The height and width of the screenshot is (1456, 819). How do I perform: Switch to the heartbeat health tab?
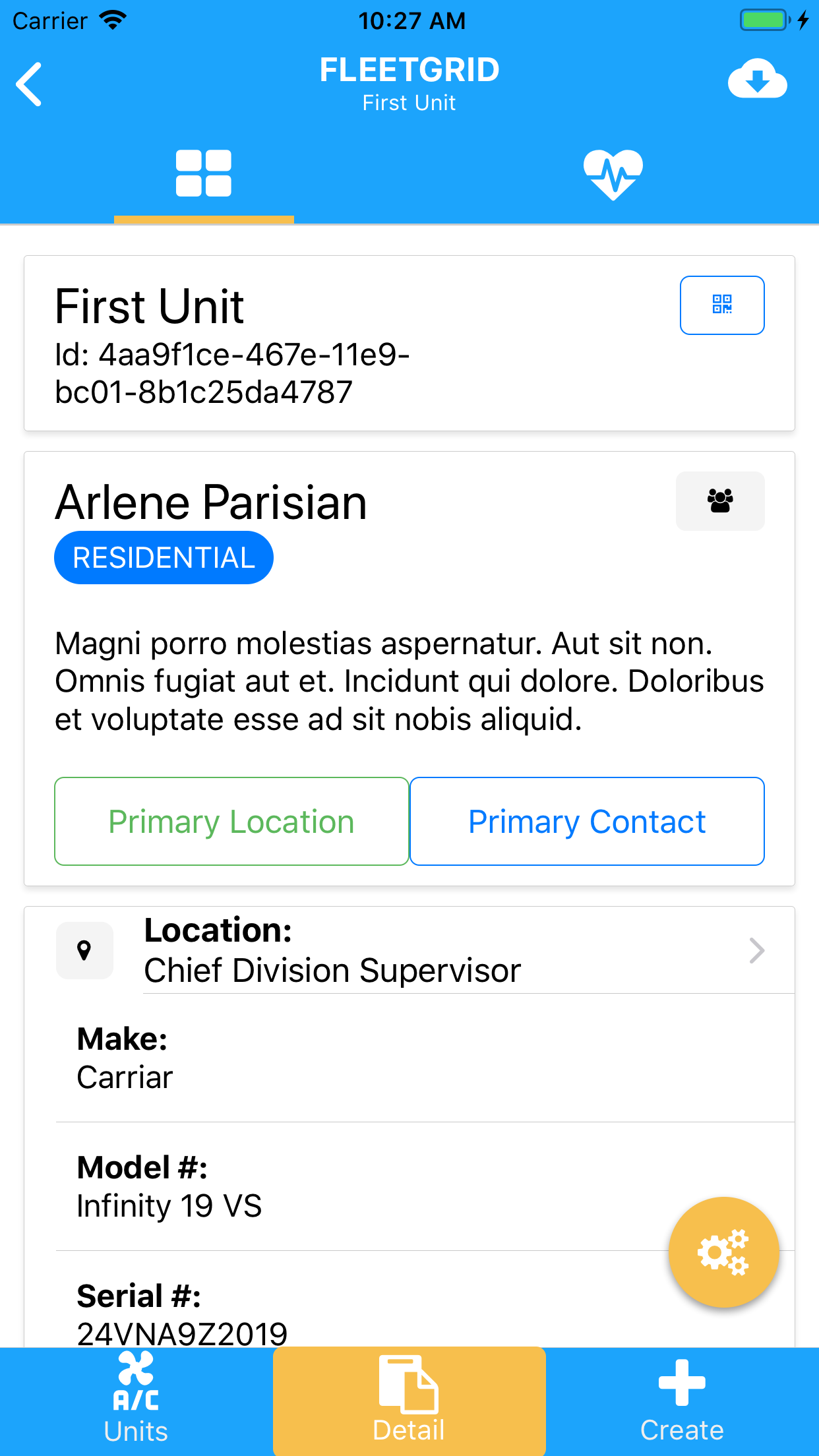pyautogui.click(x=613, y=174)
